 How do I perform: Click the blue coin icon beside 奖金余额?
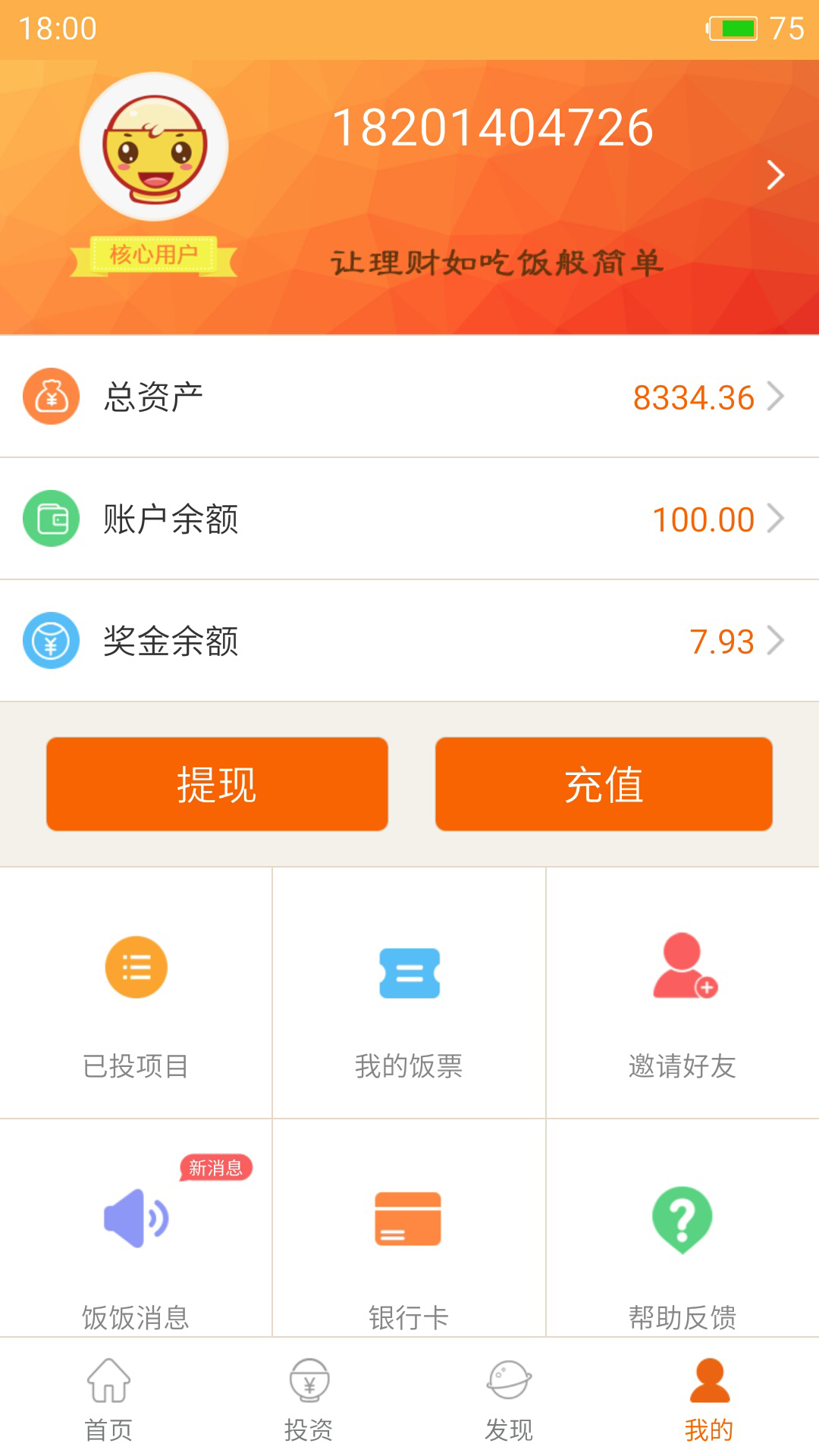point(51,641)
